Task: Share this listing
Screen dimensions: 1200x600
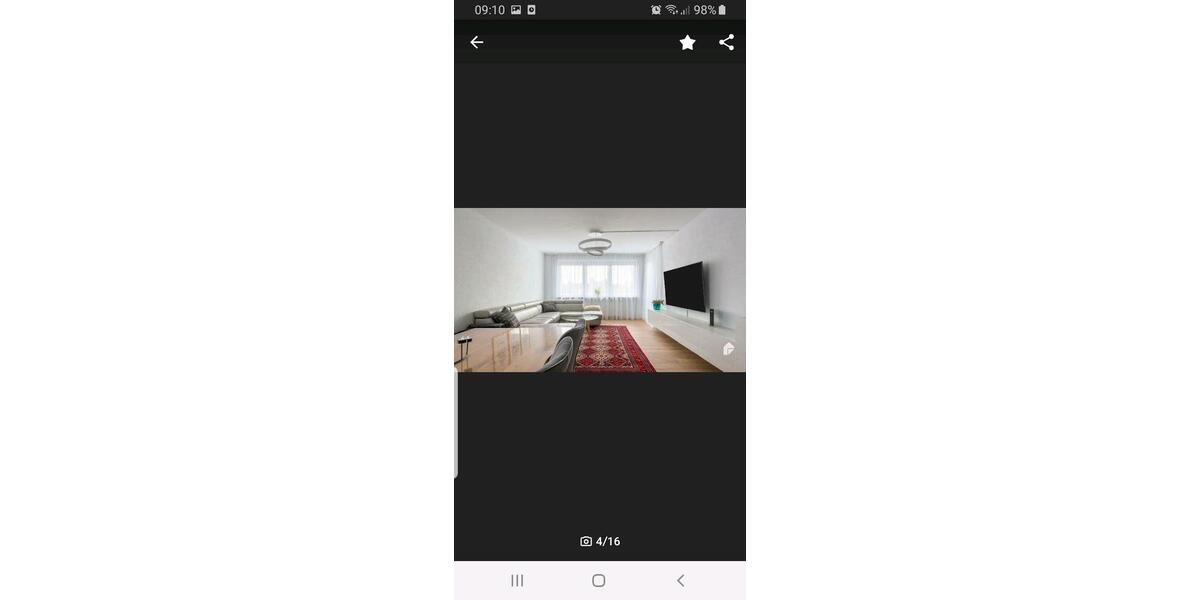Action: 727,42
